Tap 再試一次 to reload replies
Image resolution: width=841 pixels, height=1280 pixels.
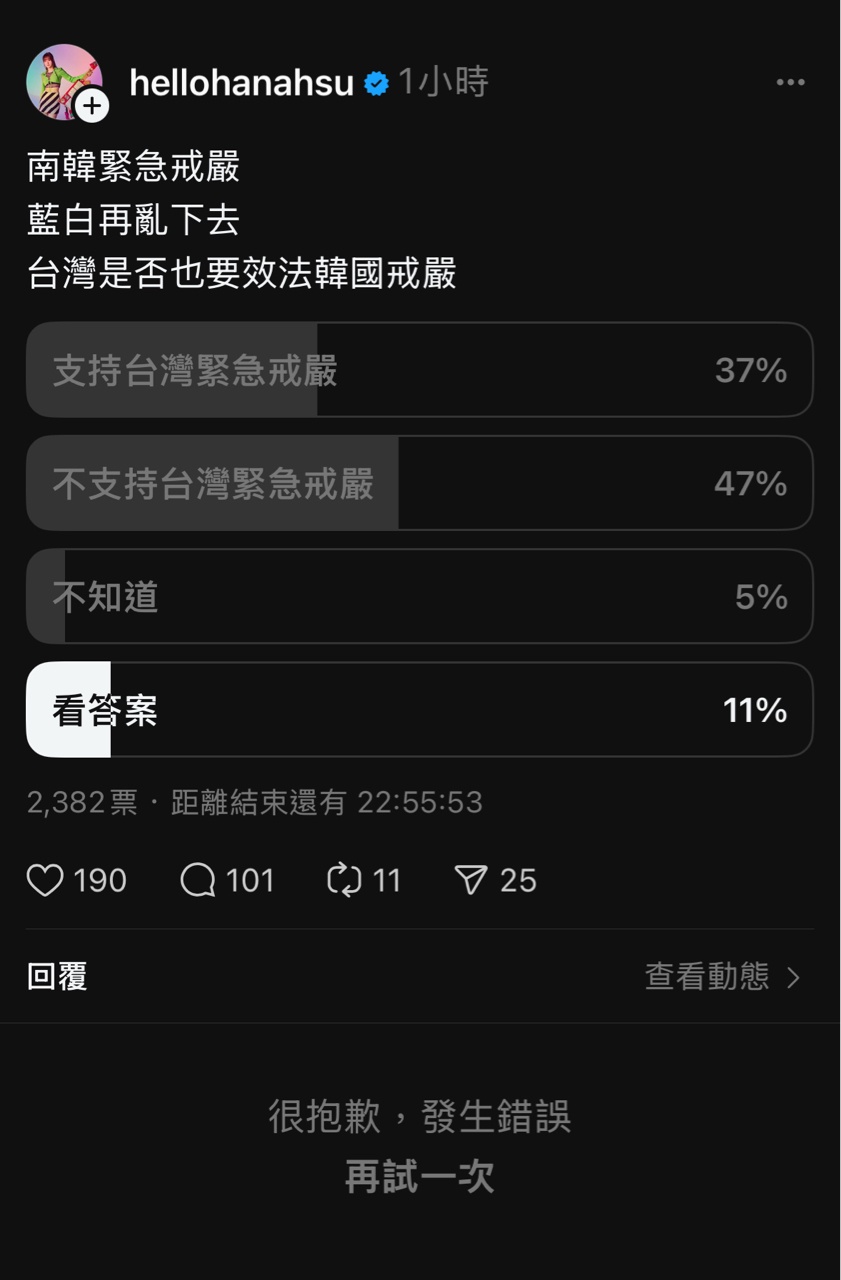click(x=419, y=1177)
